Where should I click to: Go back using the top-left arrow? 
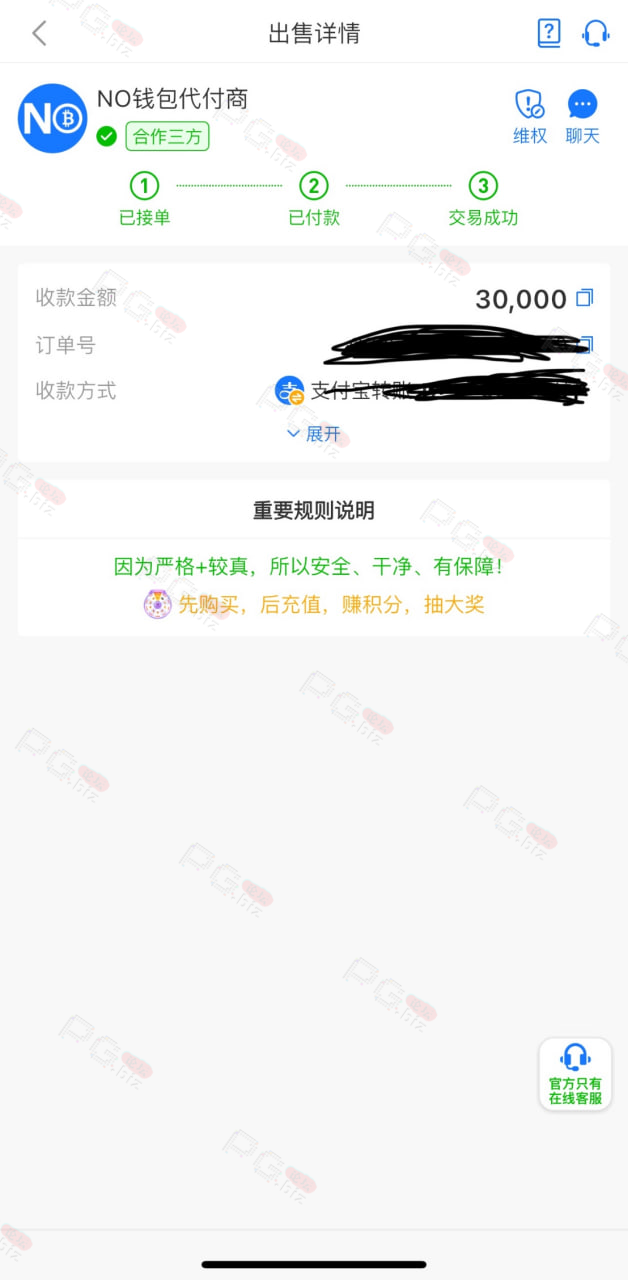tap(39, 33)
